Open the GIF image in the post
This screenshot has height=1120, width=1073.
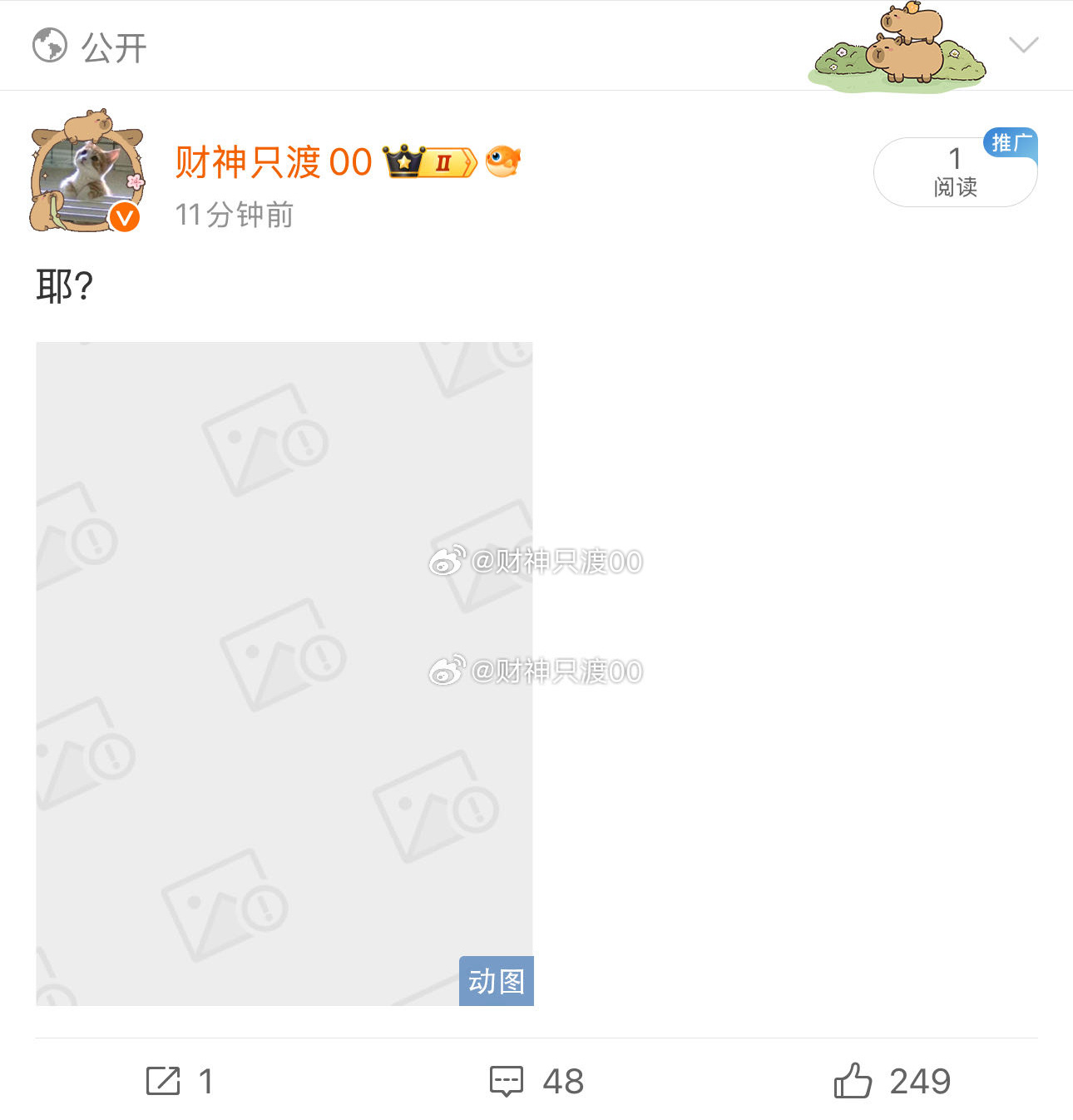[284, 673]
